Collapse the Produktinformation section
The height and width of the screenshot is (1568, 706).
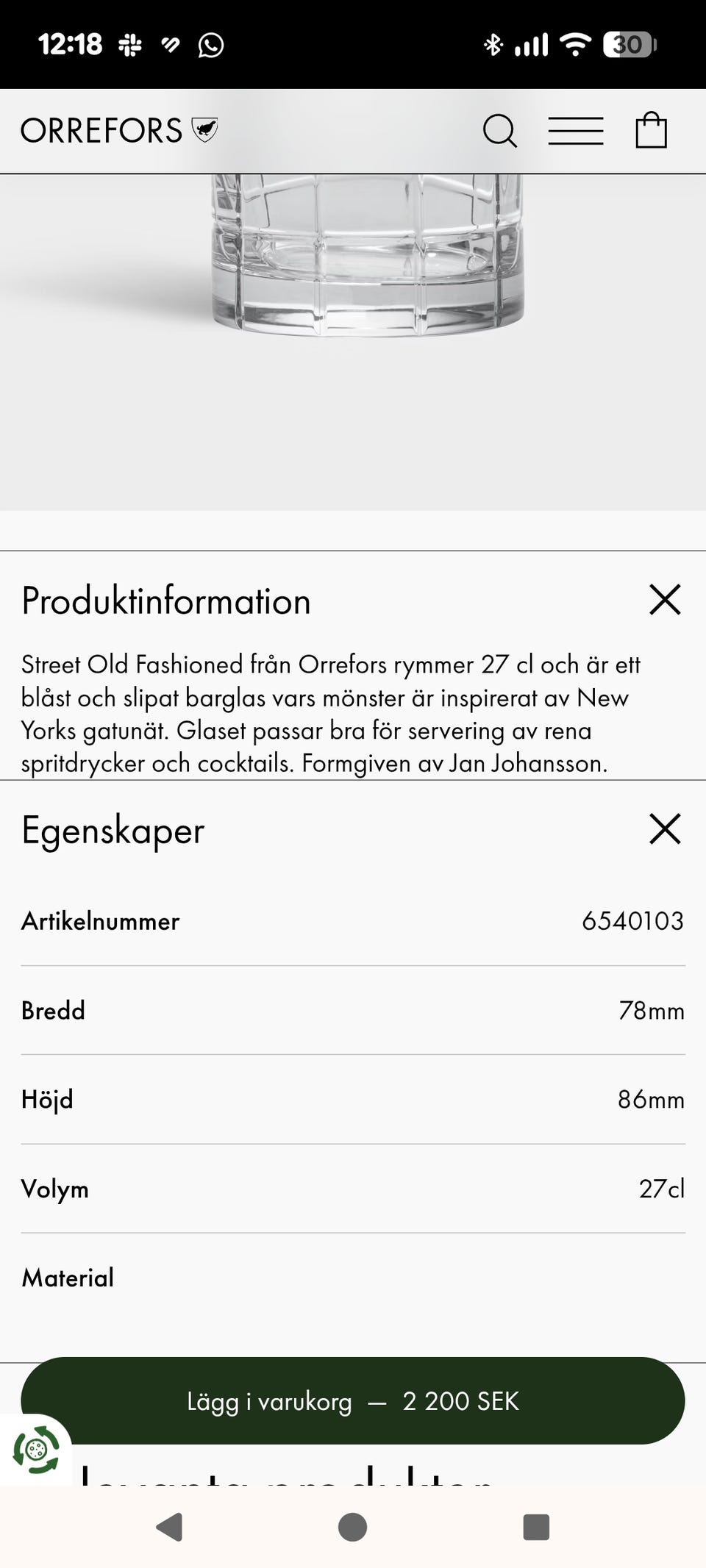coord(665,600)
